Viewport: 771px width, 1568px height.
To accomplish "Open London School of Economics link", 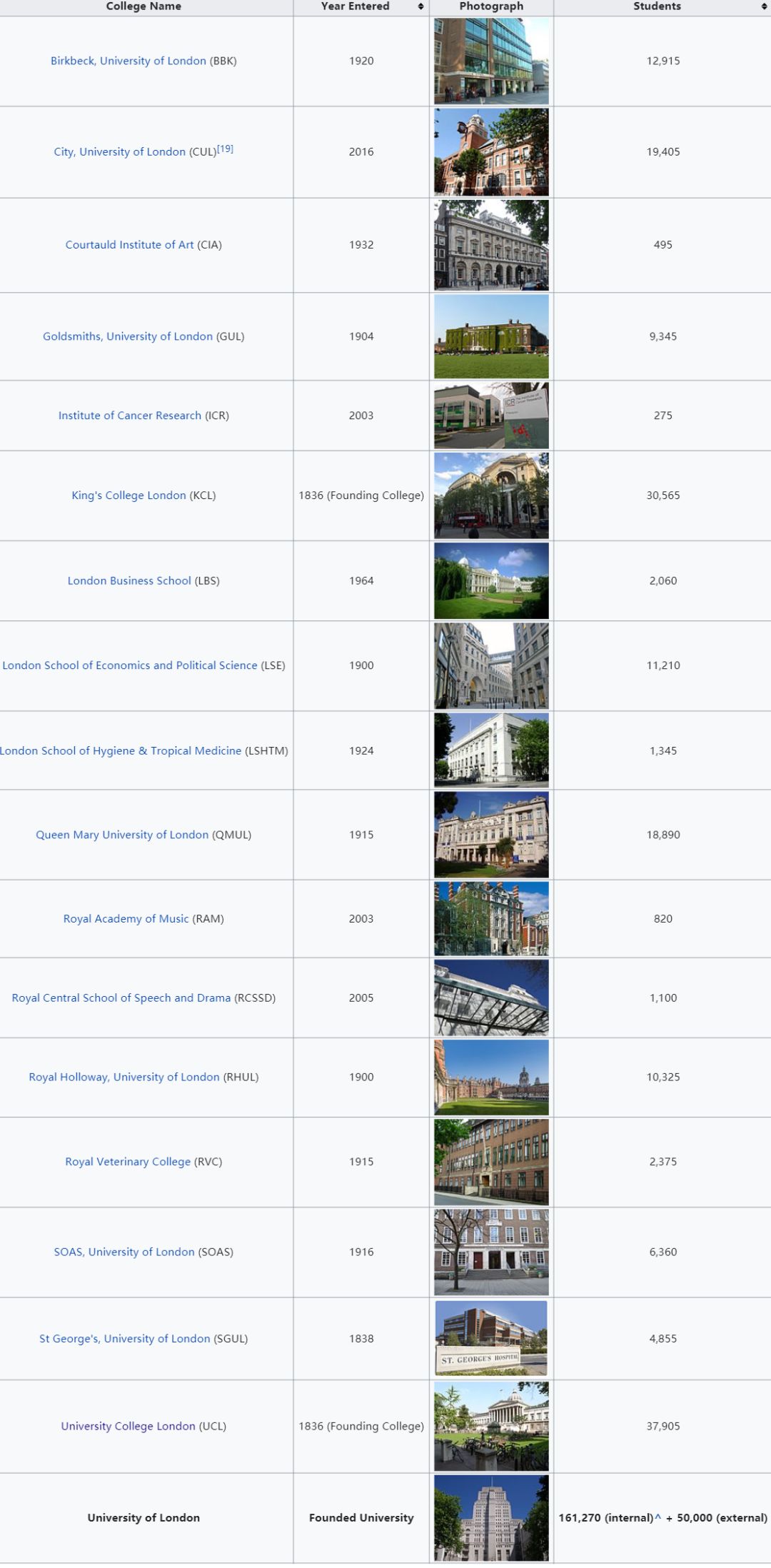I will tap(129, 665).
